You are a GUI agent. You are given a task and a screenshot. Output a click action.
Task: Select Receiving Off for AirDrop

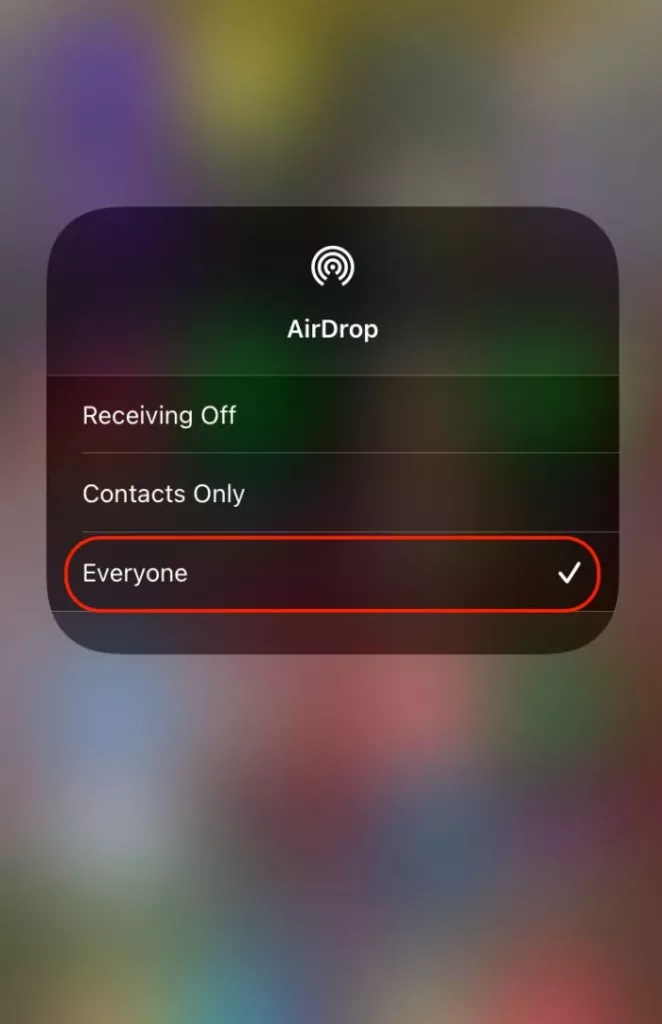160,415
